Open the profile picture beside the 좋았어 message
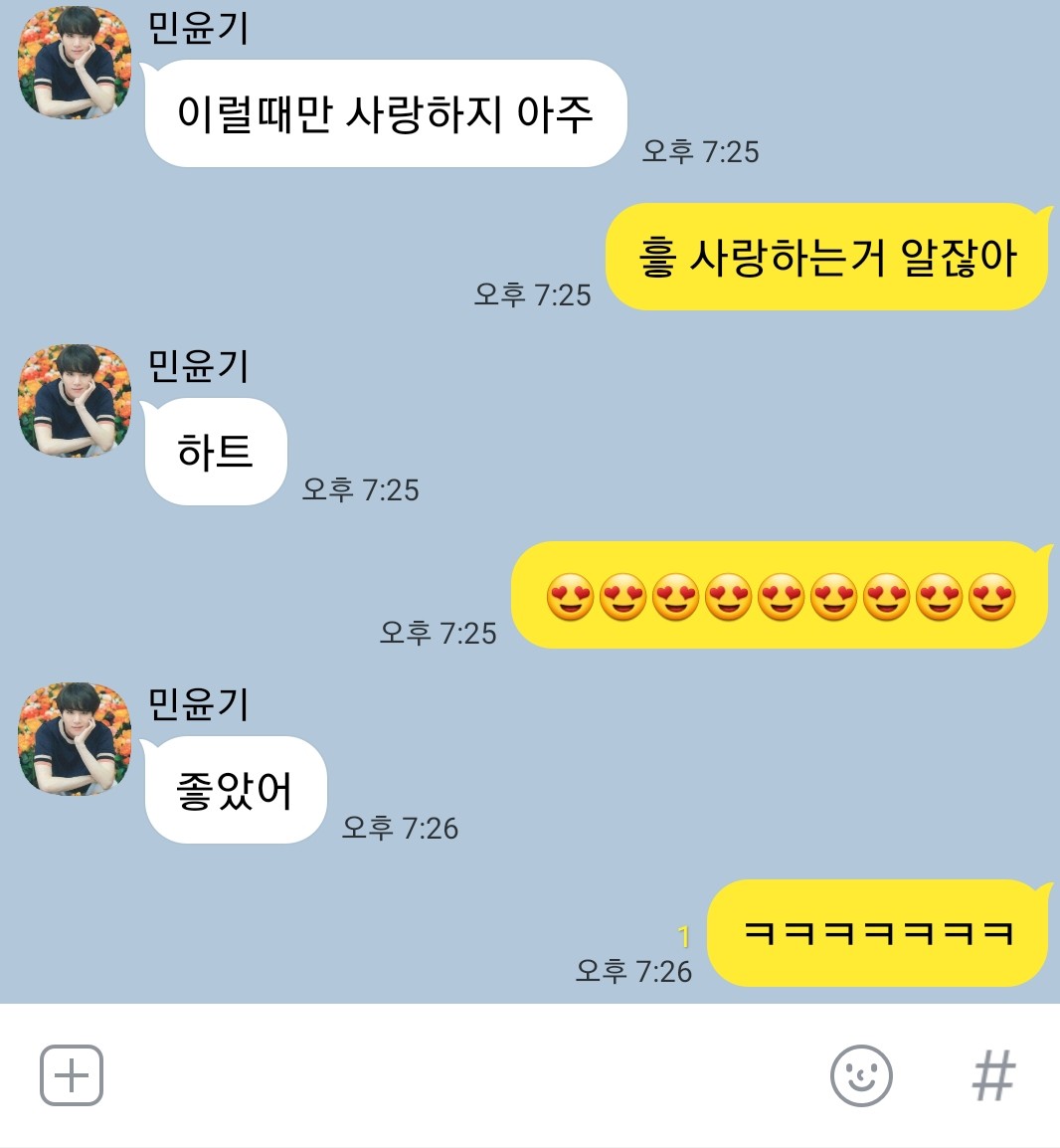Image resolution: width=1060 pixels, height=1148 pixels. [x=75, y=738]
